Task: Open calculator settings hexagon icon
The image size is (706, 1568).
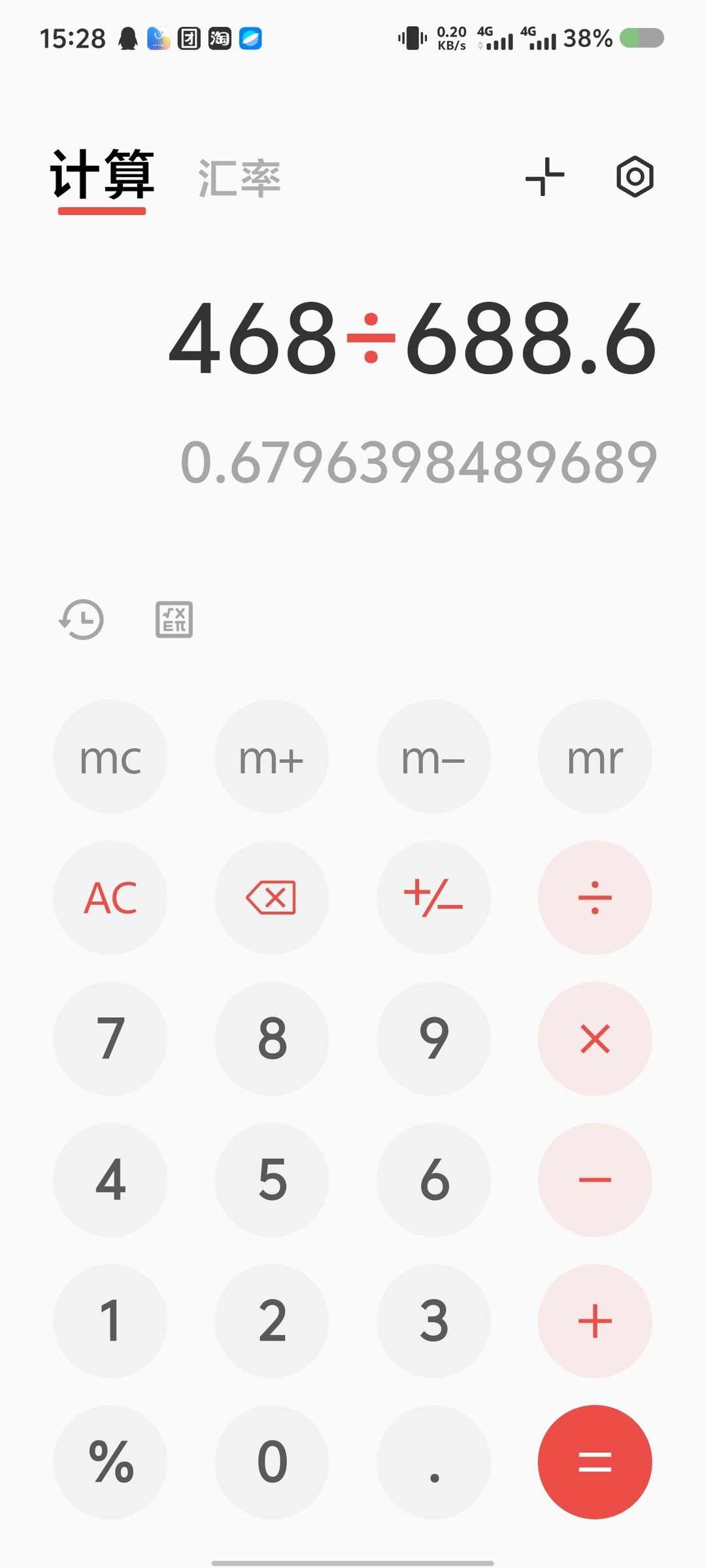Action: (635, 176)
